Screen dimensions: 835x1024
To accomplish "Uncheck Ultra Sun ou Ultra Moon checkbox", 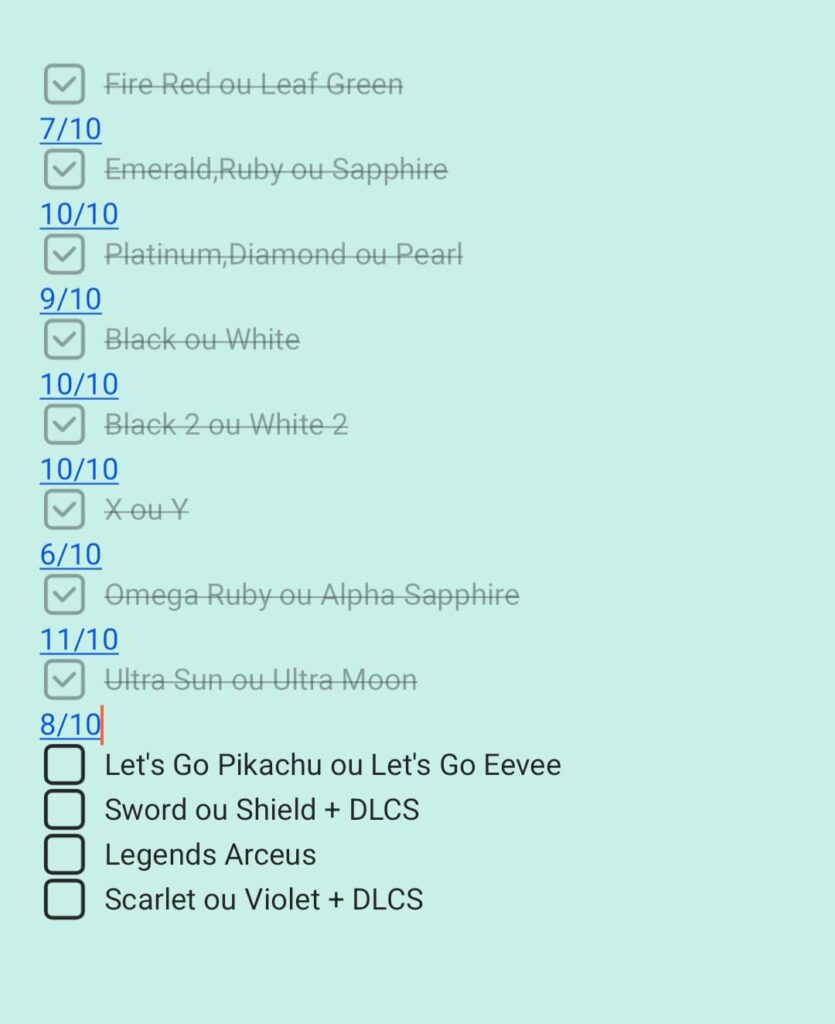I will pos(64,680).
